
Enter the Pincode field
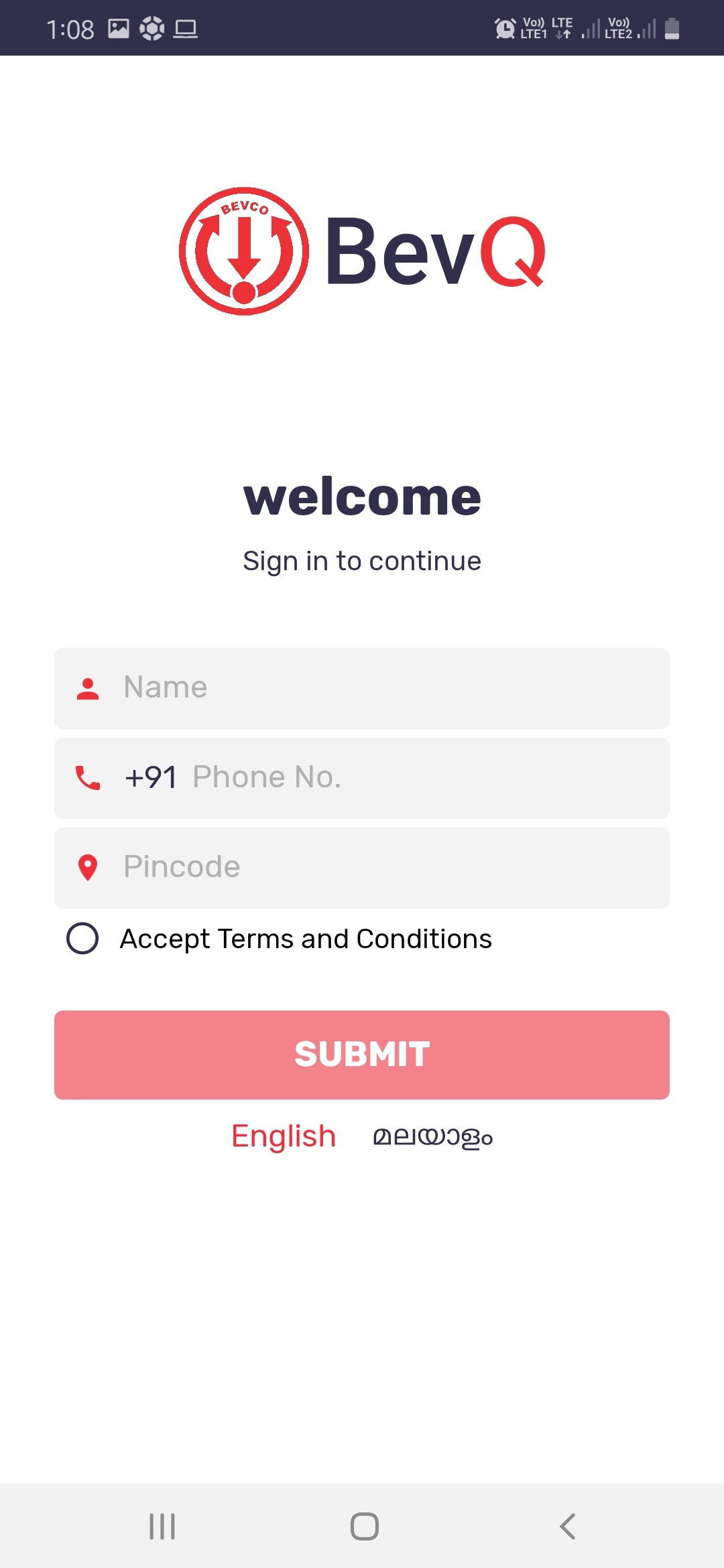coord(362,868)
